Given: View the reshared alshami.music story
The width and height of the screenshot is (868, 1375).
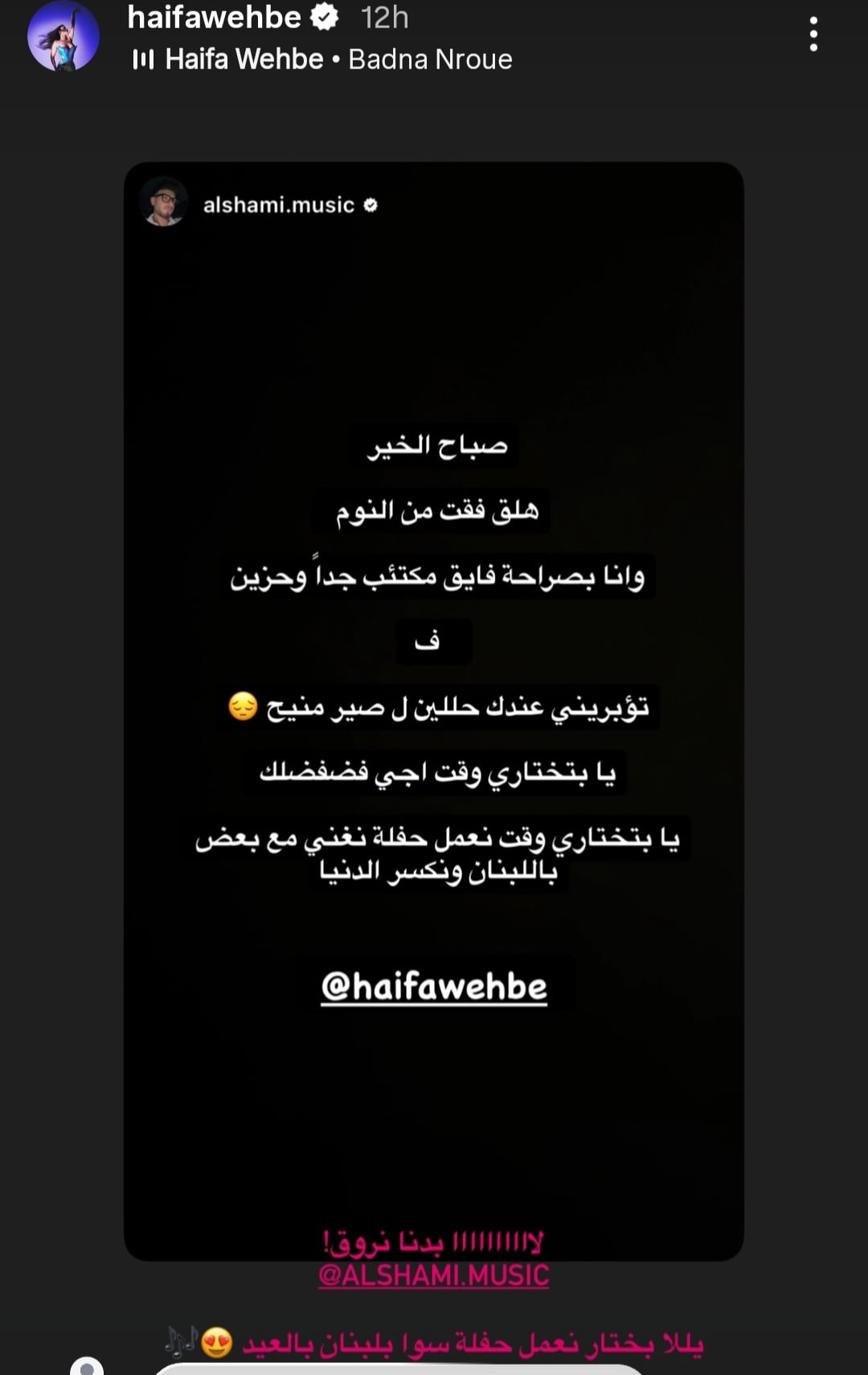Looking at the screenshot, I should click(x=433, y=321).
